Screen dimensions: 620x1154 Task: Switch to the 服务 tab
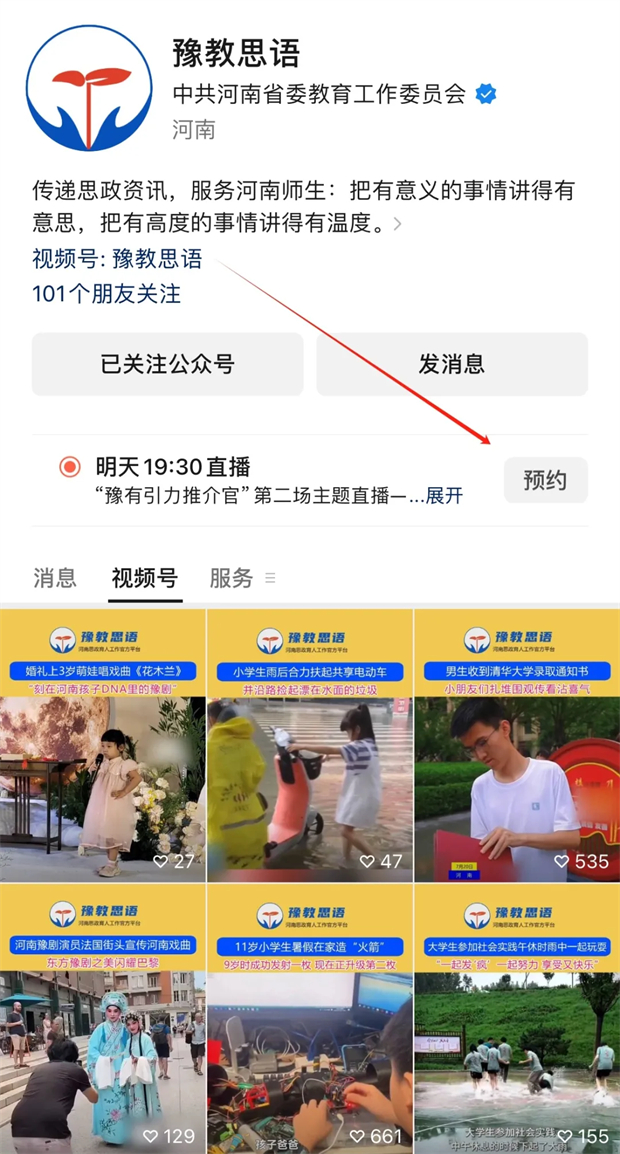pos(232,577)
